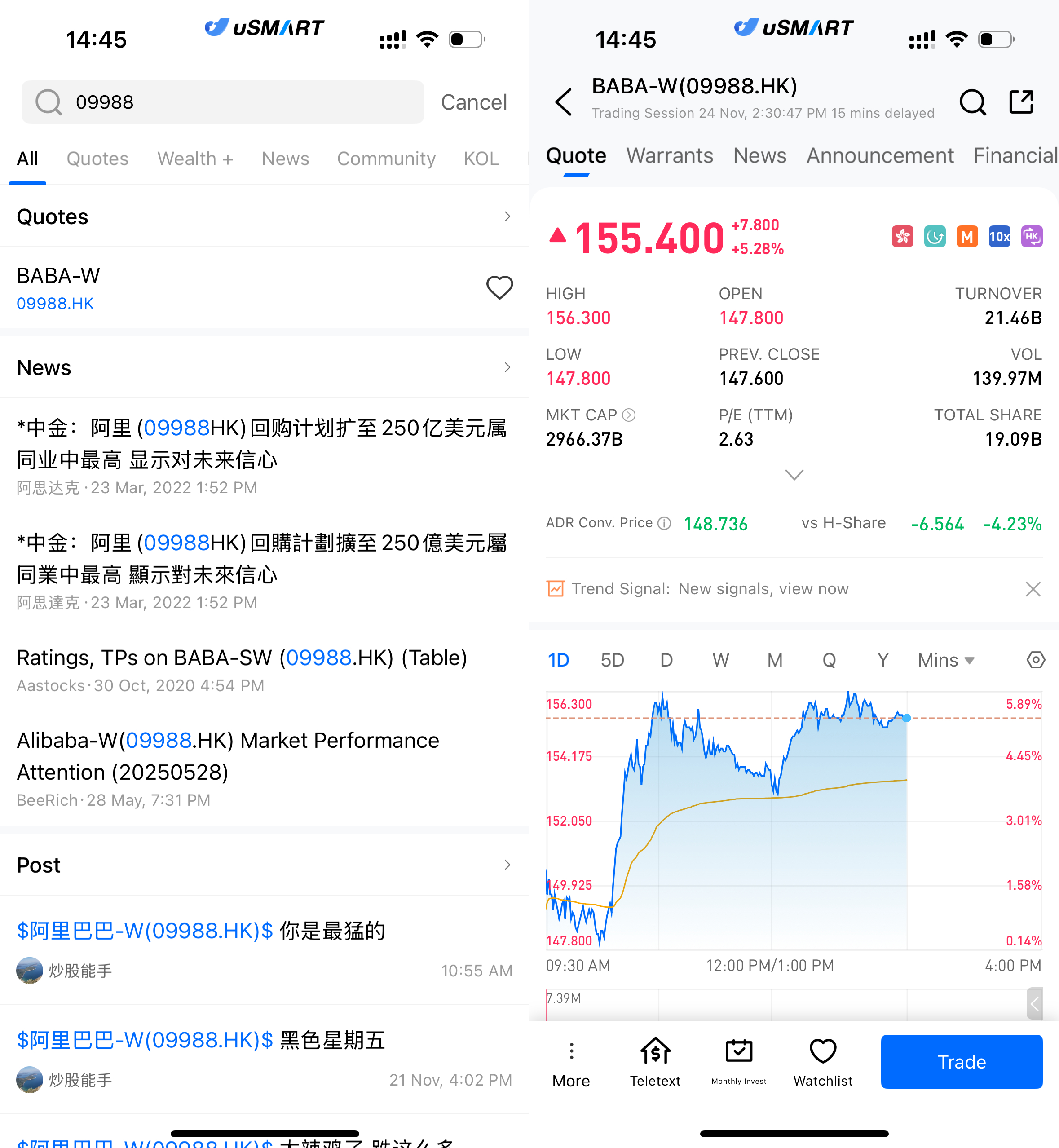Open the Mins interval dropdown
This screenshot has height=1148, width=1059.
coord(945,660)
